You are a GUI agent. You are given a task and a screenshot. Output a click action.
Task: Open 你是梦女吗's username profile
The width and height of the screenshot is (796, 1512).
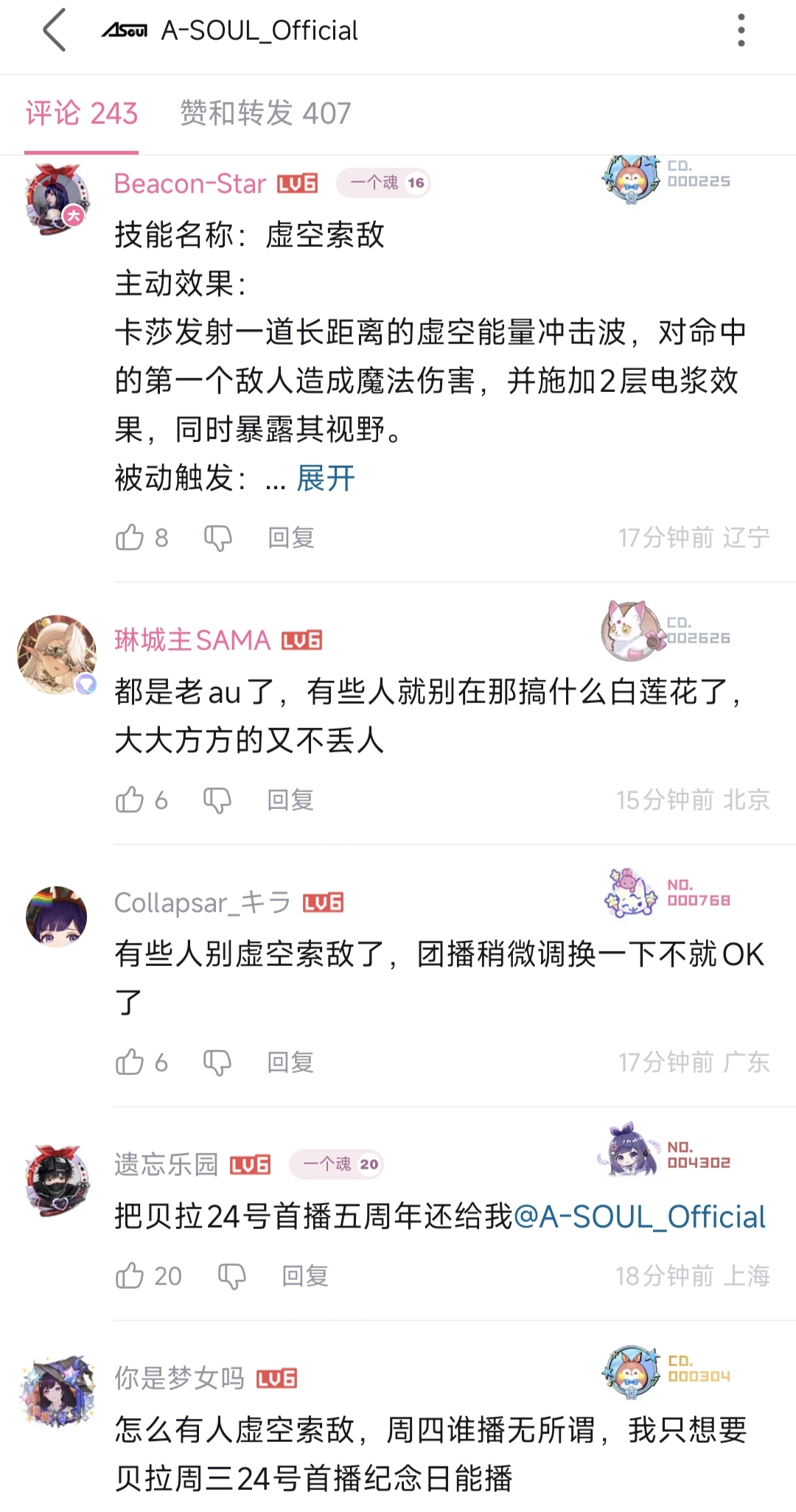pyautogui.click(x=179, y=1377)
